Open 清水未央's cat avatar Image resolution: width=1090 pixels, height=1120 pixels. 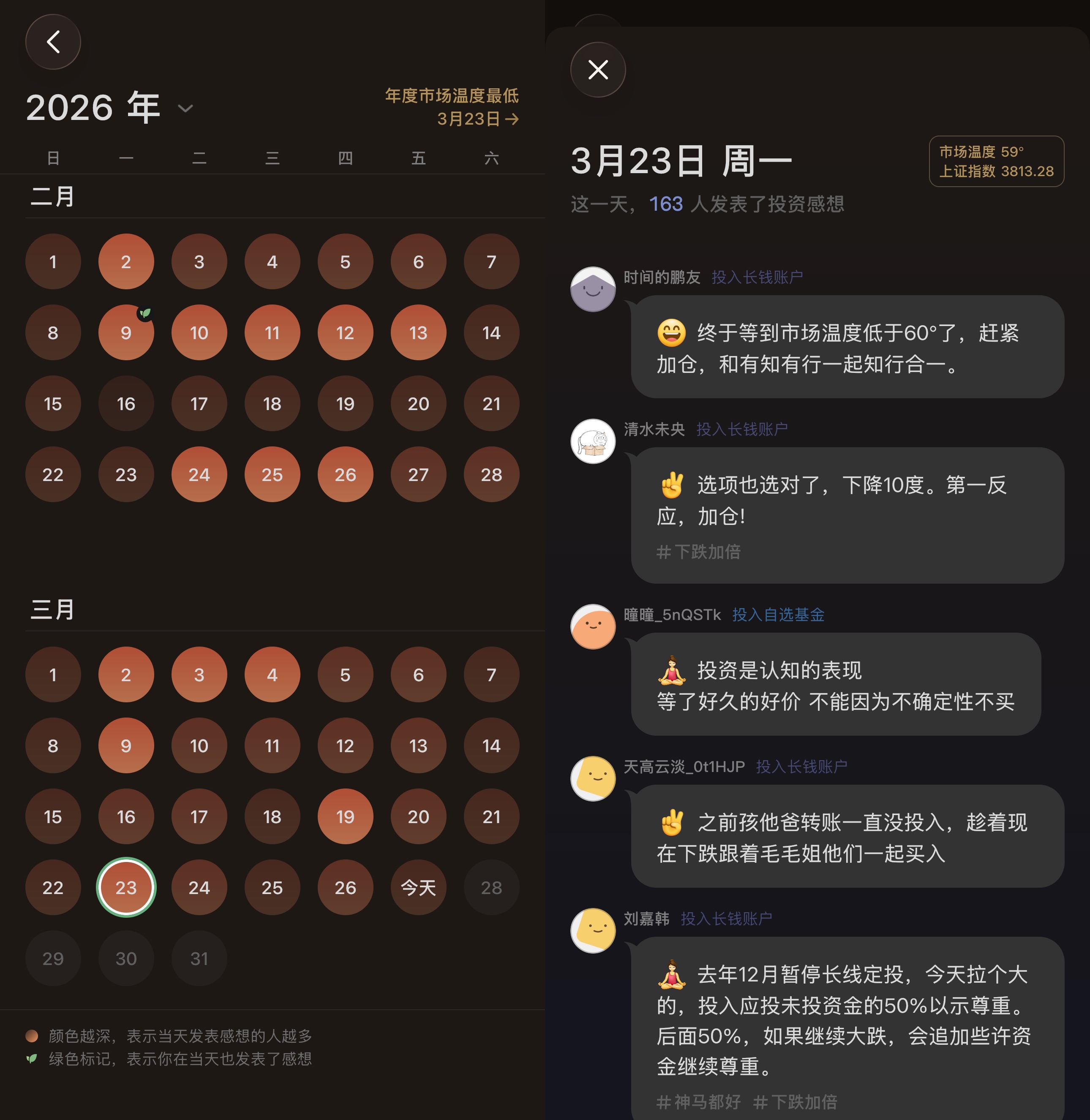tap(593, 441)
